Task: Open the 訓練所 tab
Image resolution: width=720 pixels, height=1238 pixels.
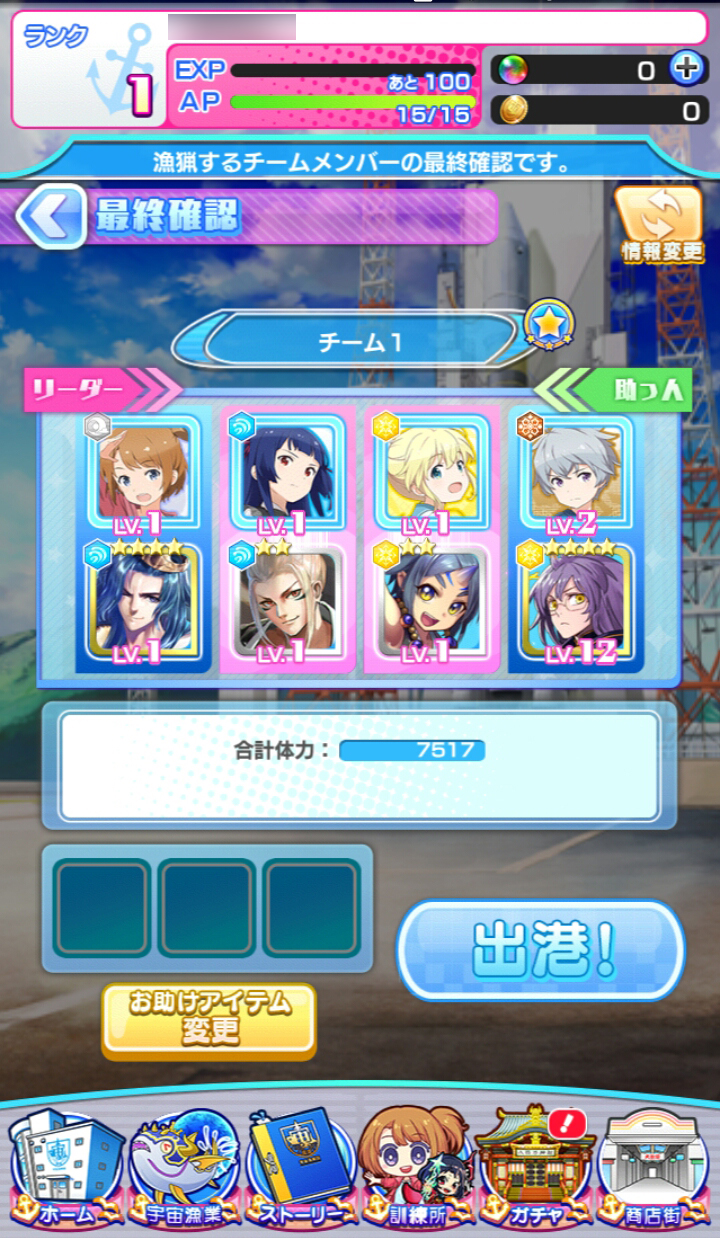Action: tap(418, 1168)
